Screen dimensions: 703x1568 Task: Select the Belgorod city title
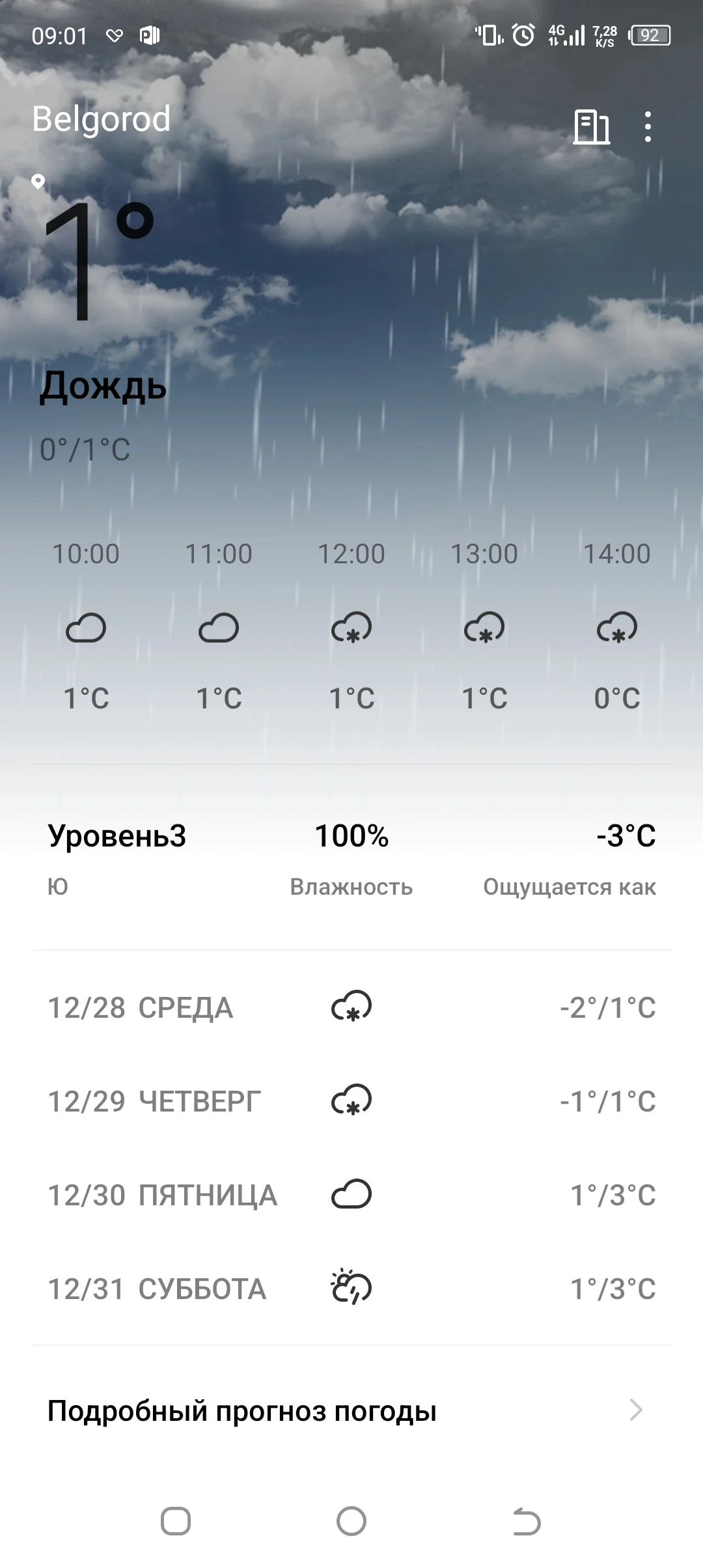pos(102,119)
